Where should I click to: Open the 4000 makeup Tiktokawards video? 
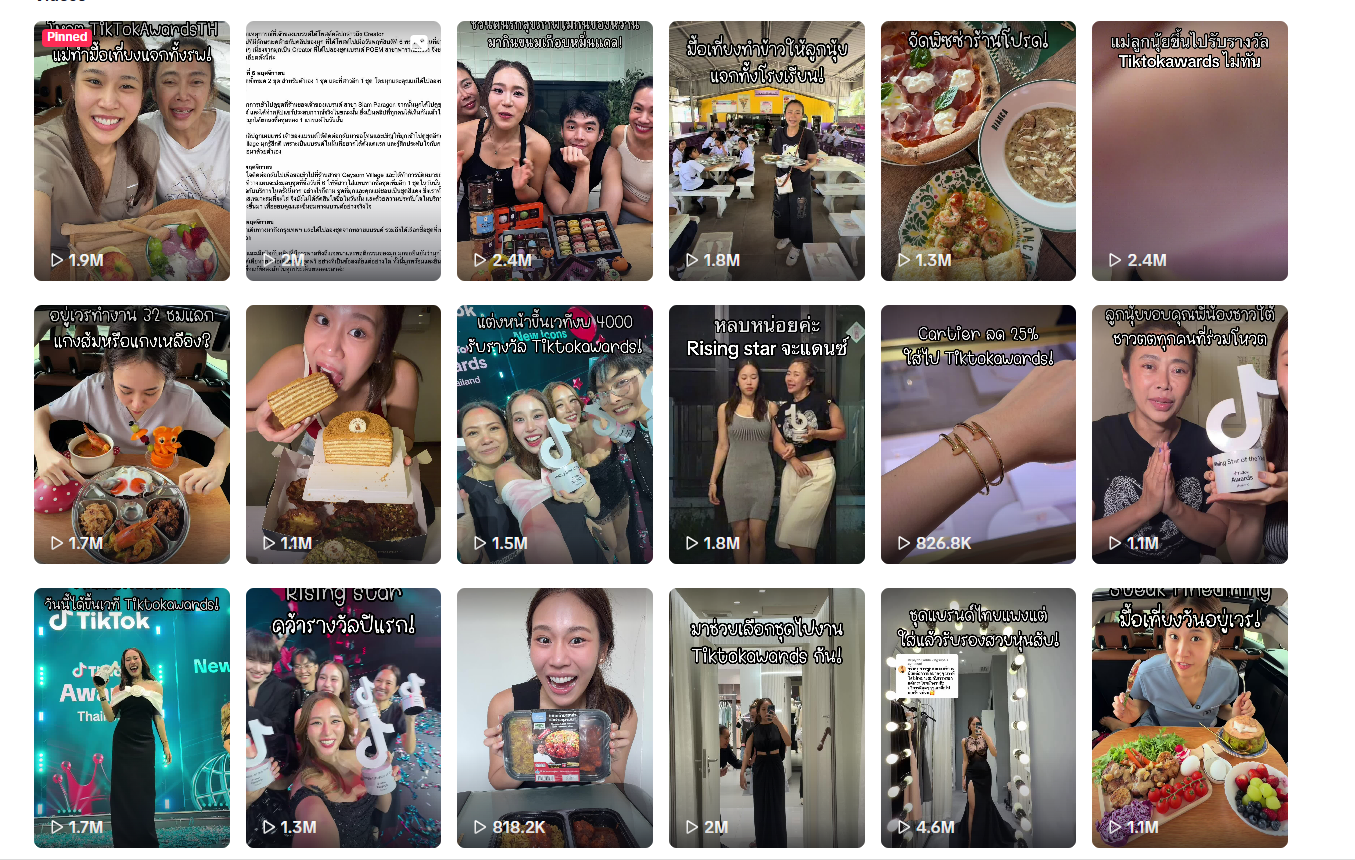(554, 434)
